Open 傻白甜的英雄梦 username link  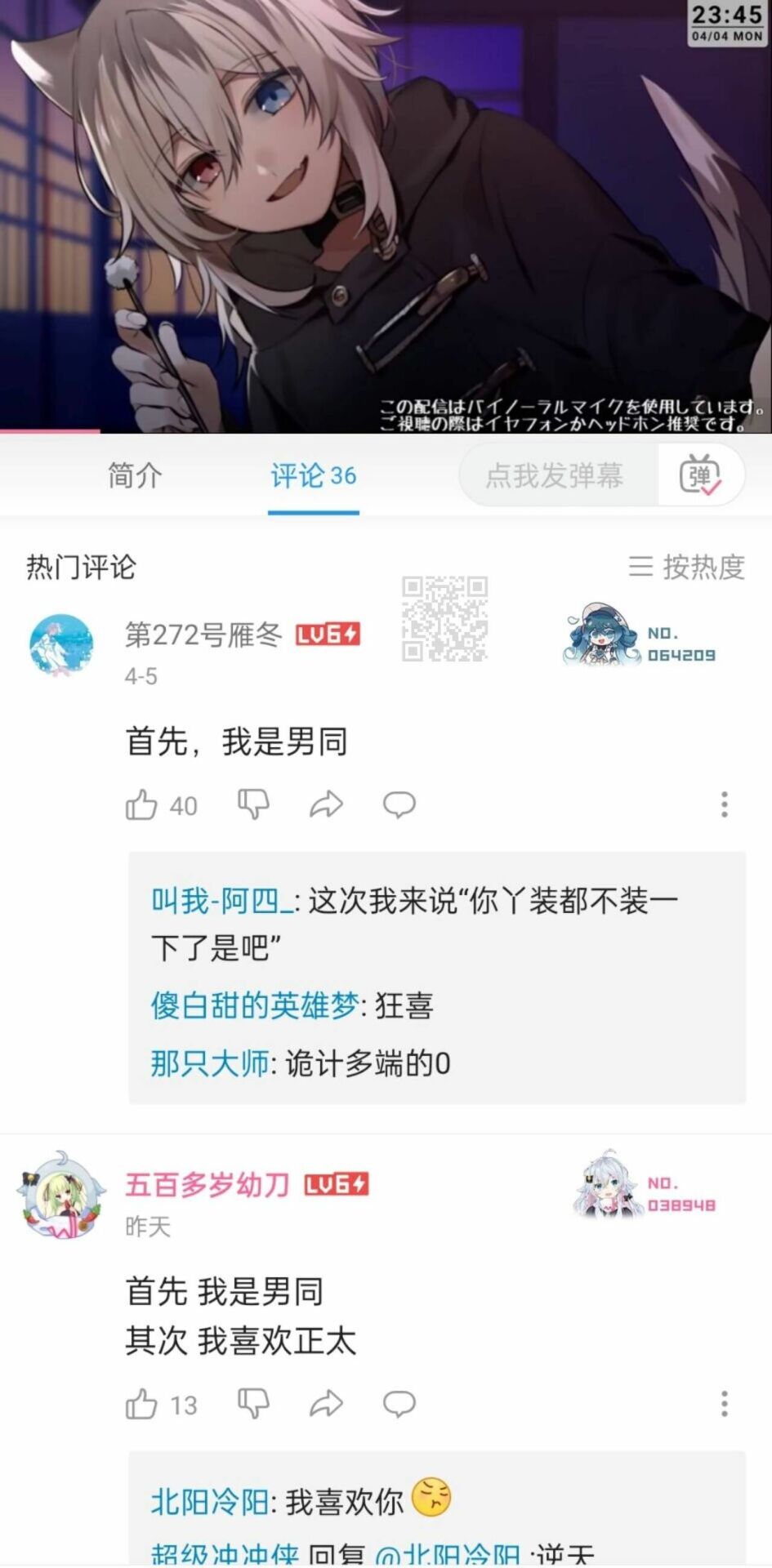pyautogui.click(x=254, y=1006)
